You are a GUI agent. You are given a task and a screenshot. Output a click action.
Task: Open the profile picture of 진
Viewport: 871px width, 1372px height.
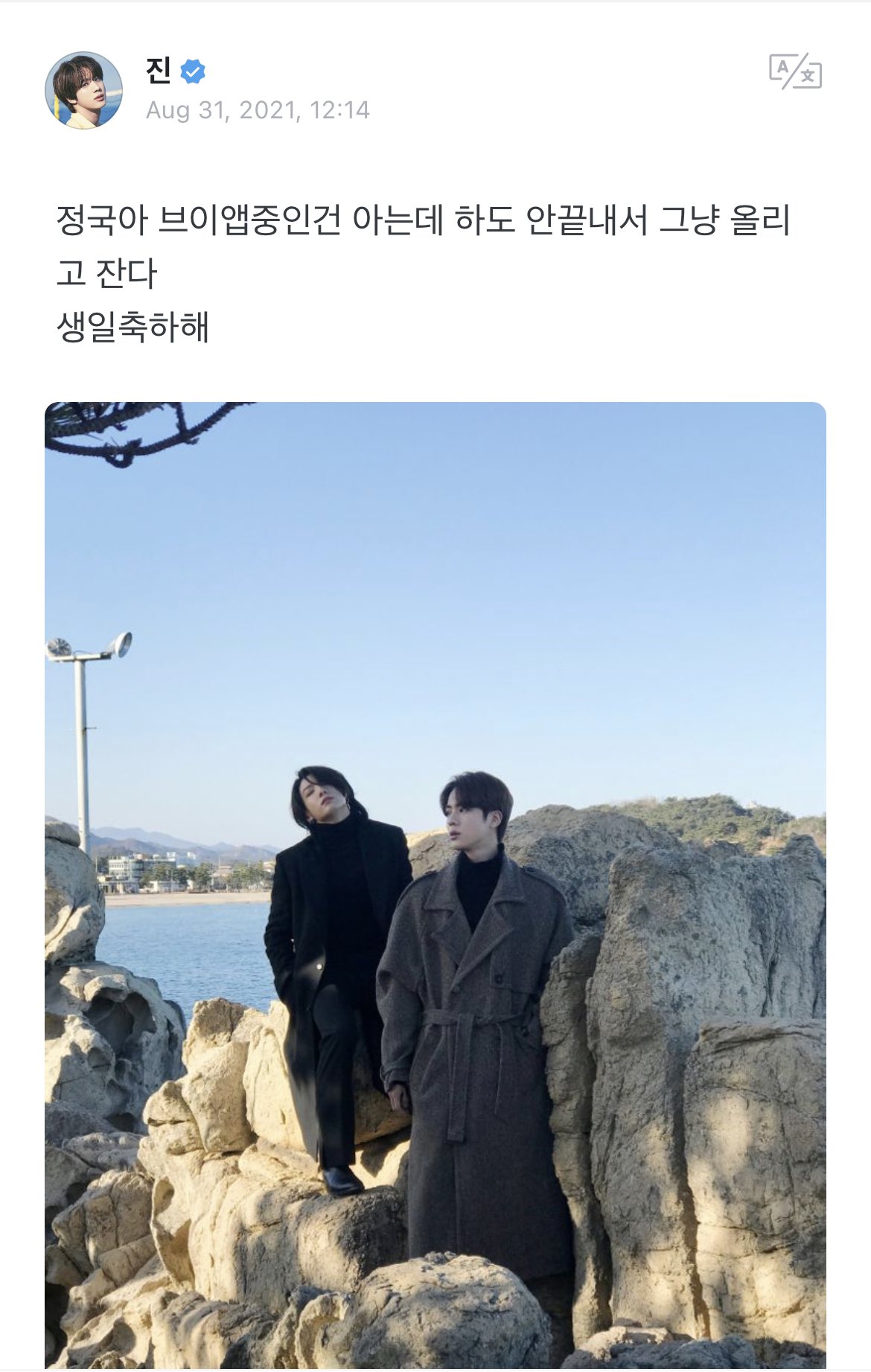point(83,90)
